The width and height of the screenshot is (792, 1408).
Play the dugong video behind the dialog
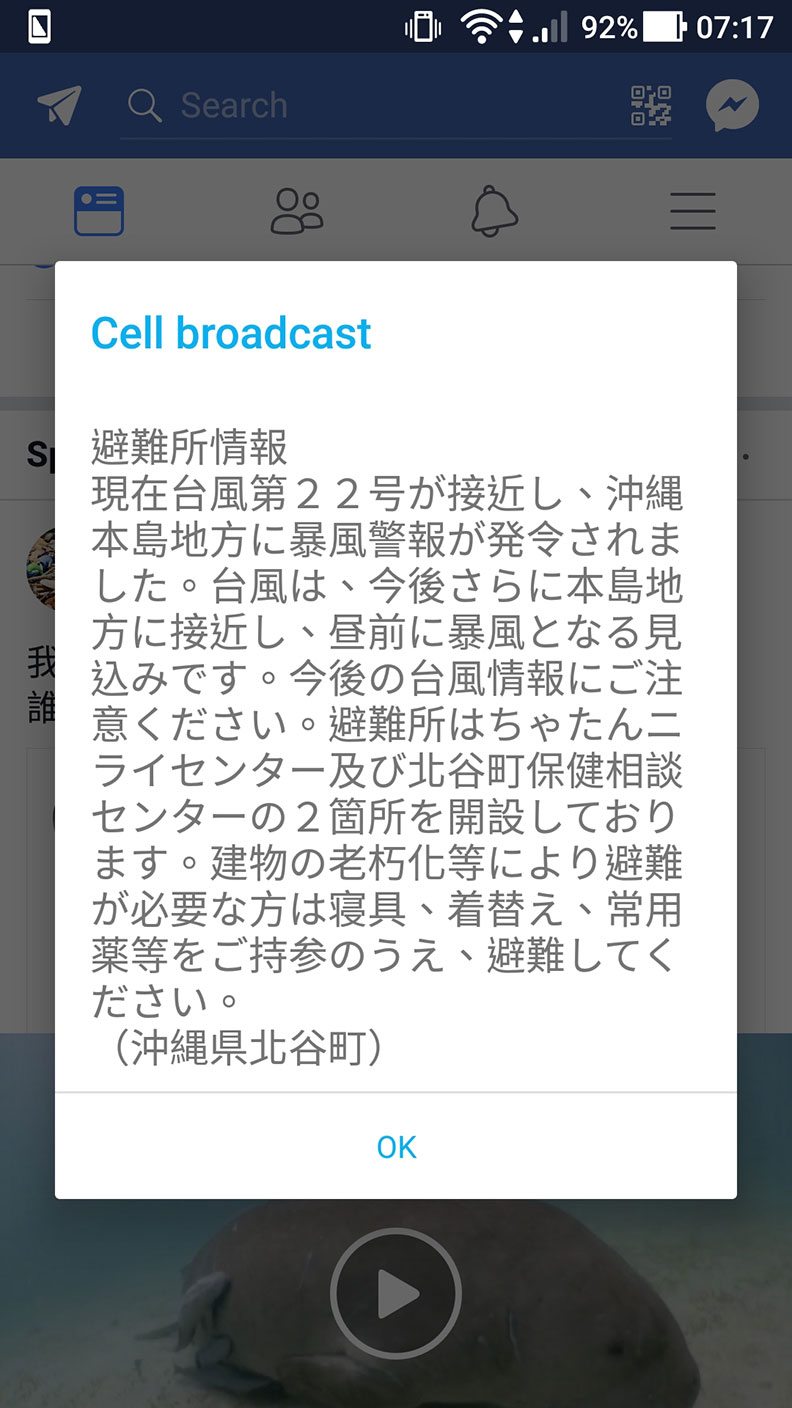(396, 1292)
